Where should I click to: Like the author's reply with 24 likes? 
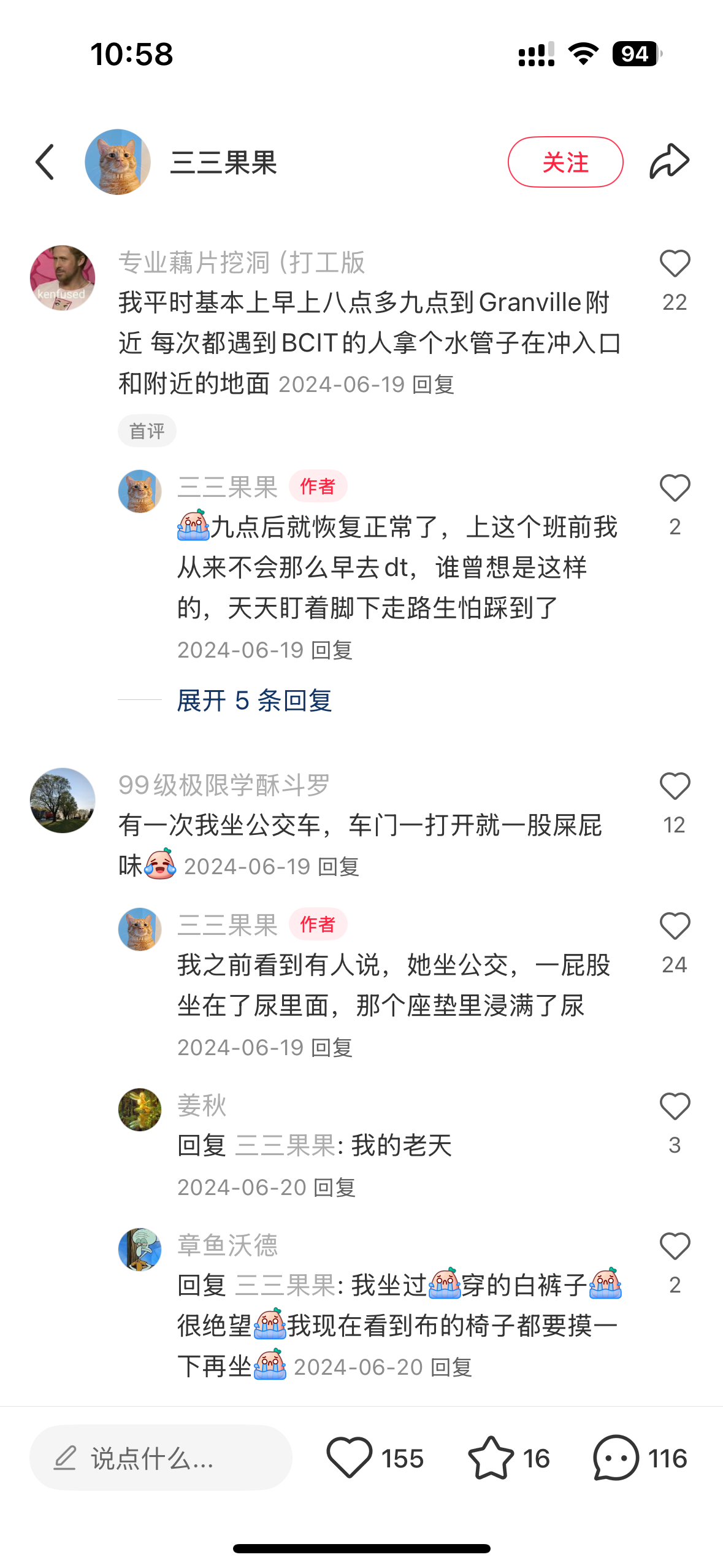pyautogui.click(x=675, y=926)
